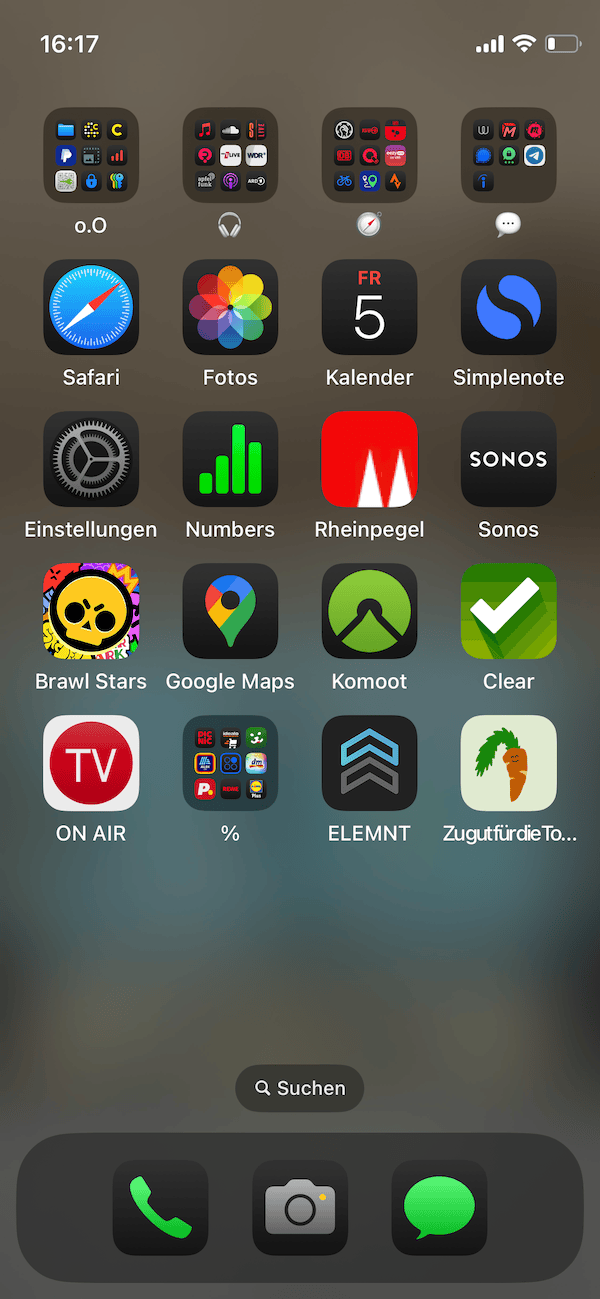This screenshot has width=600, height=1299.
Task: Launch the Sonos app
Action: (x=508, y=459)
